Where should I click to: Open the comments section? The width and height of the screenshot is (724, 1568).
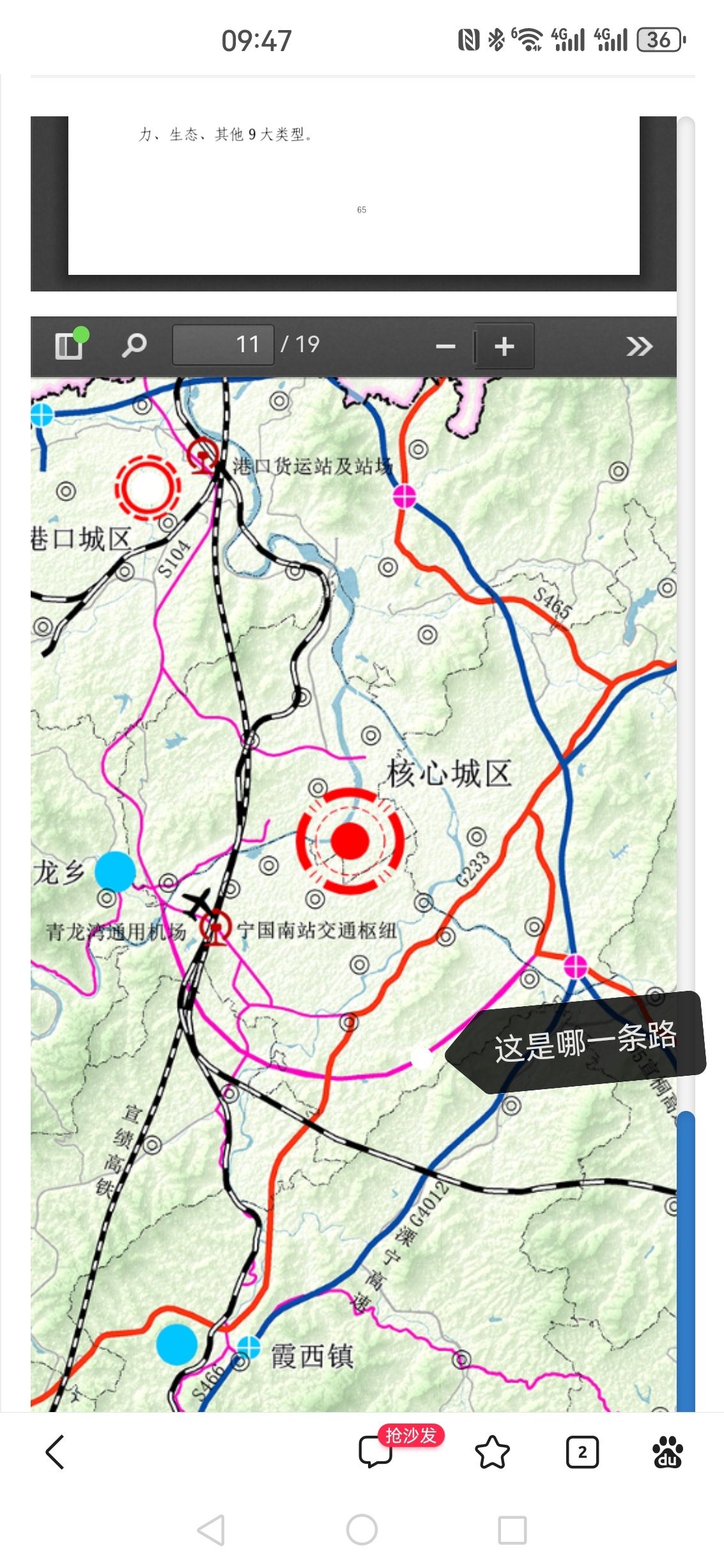point(376,1452)
